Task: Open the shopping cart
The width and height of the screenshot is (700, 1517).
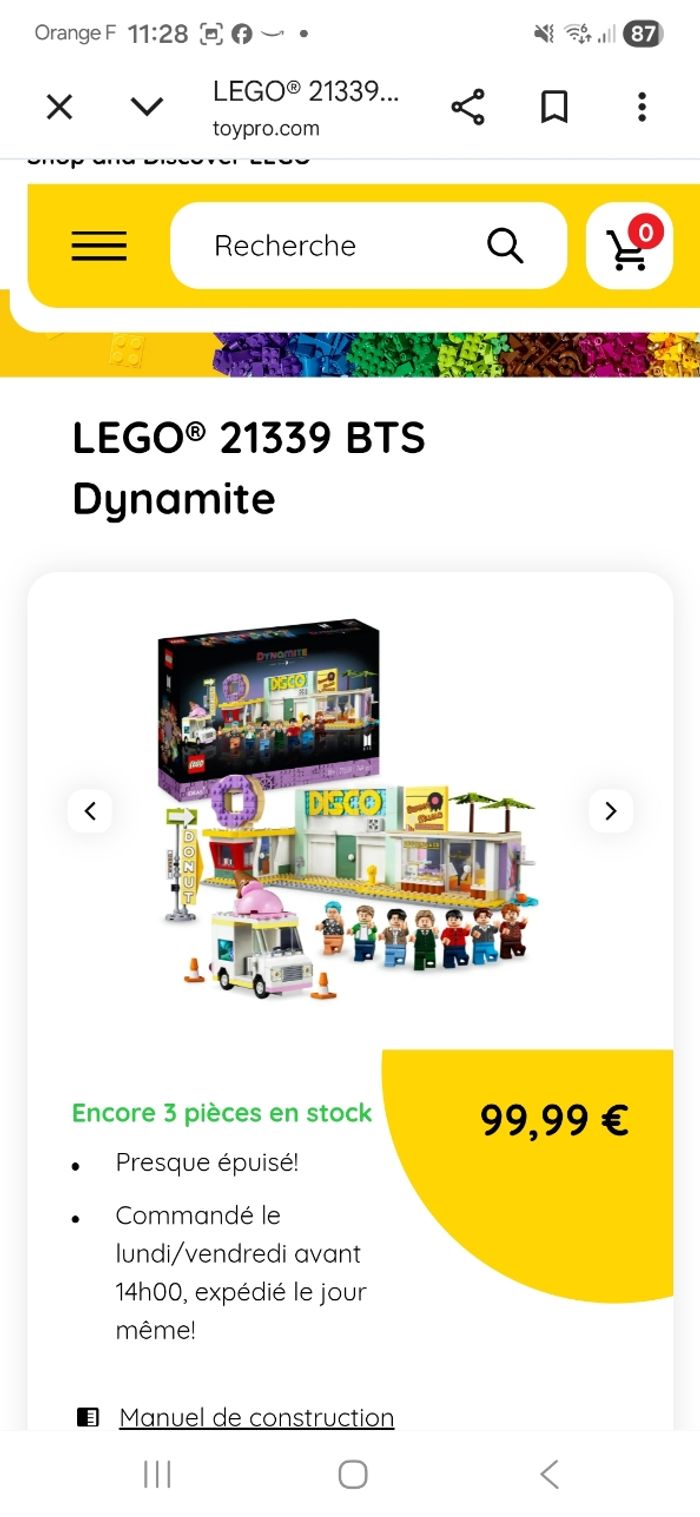Action: coord(629,246)
